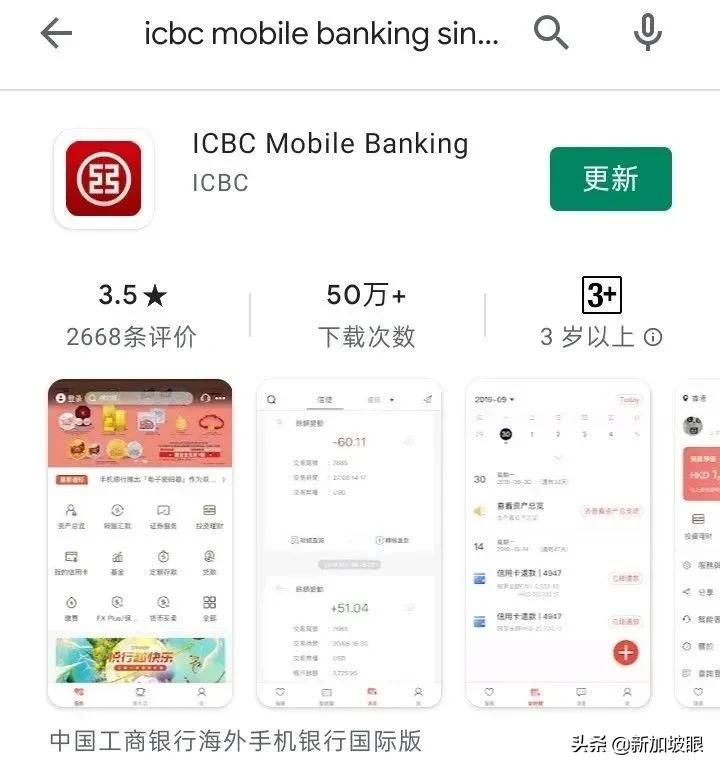720x770 pixels.
Task: View the first screenshot with red banner
Action: tap(140, 543)
